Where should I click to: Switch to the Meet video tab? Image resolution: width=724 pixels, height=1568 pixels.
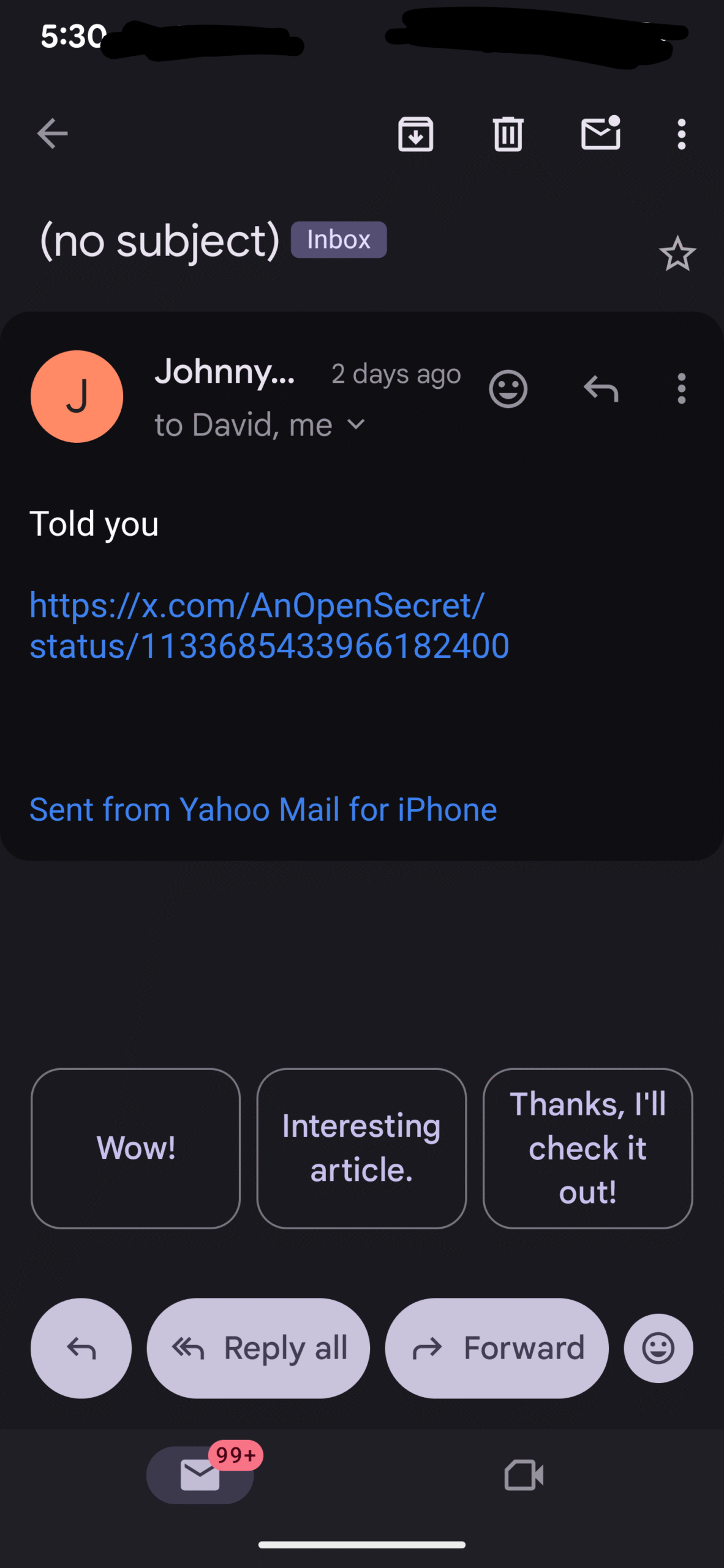click(524, 1475)
